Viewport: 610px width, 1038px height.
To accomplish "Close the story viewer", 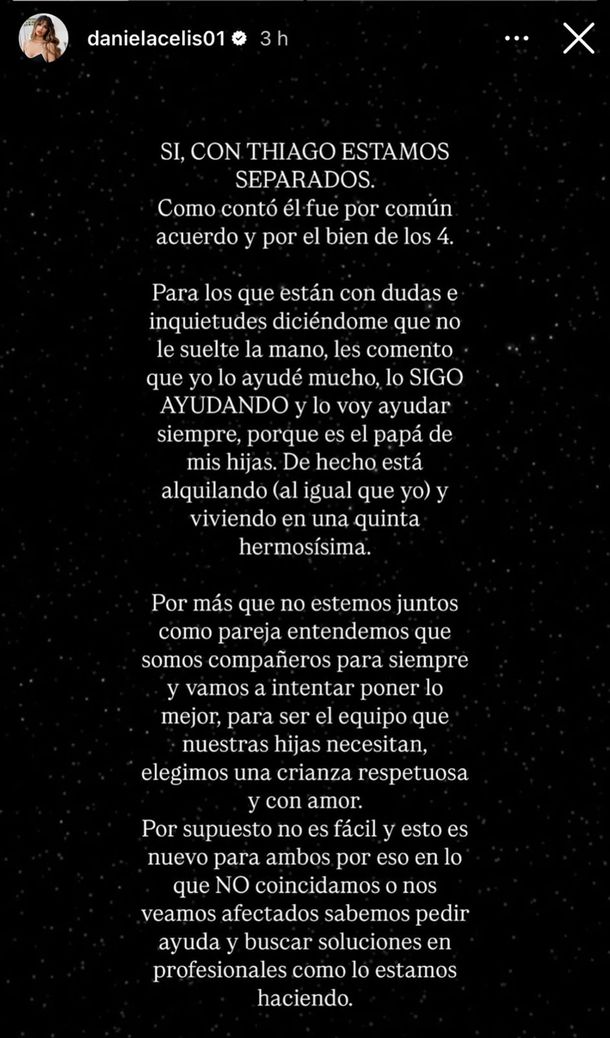I will coord(578,38).
